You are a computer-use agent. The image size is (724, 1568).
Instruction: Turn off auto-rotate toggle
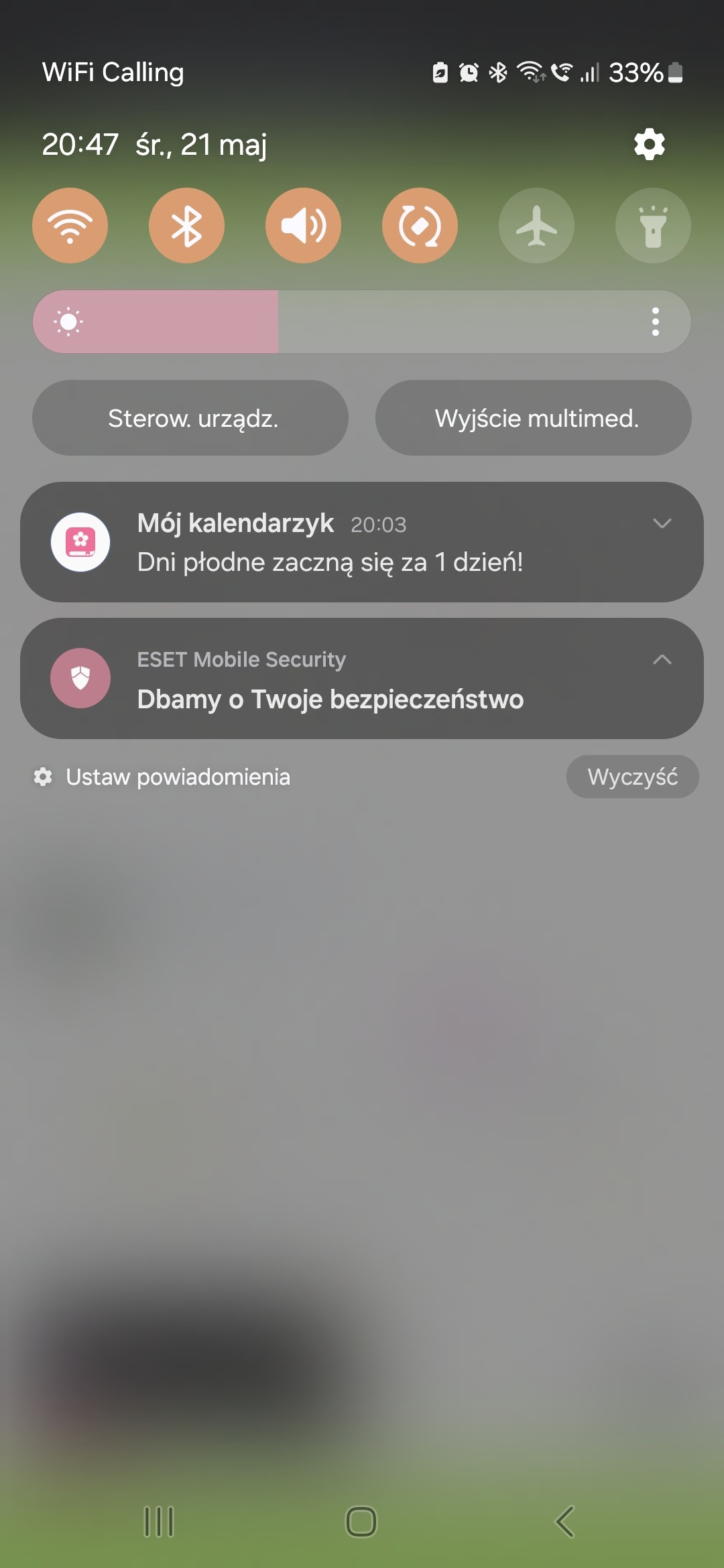(420, 226)
